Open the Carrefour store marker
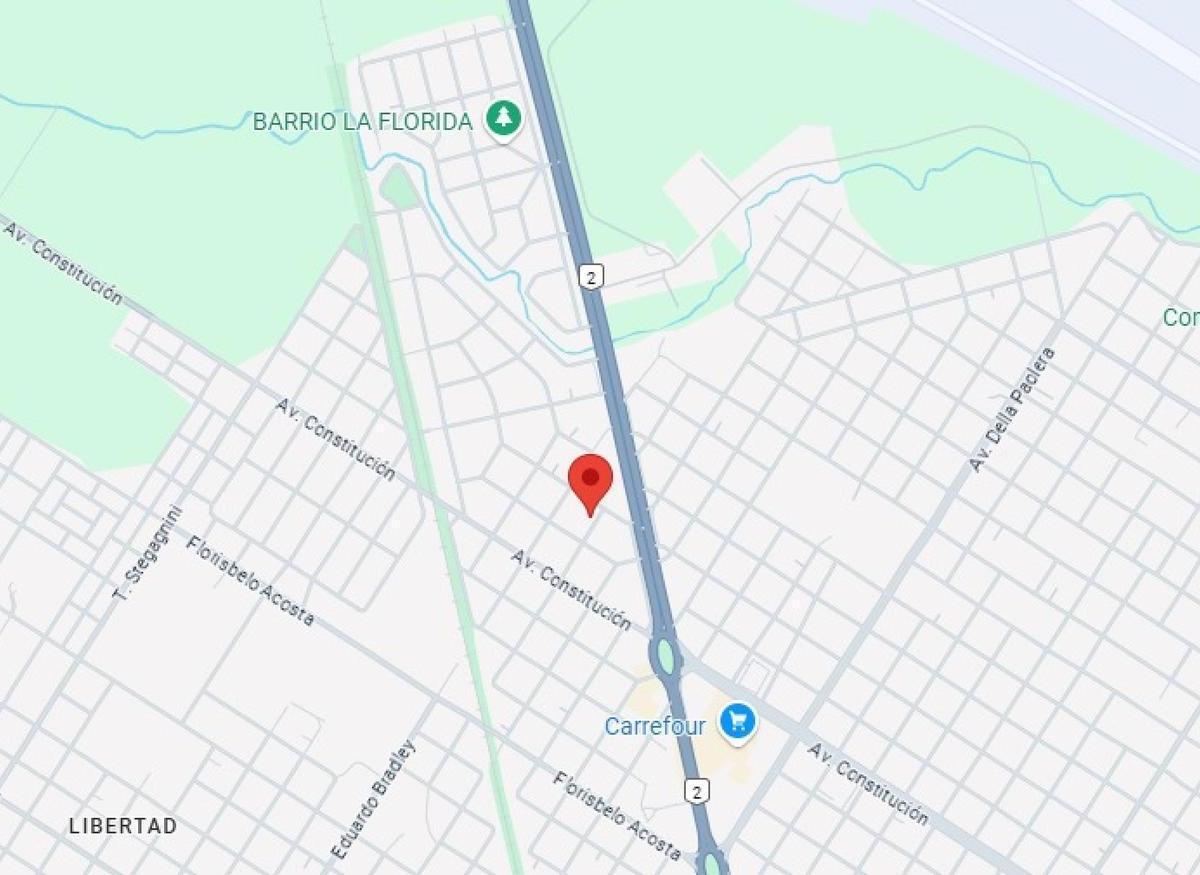Image resolution: width=1200 pixels, height=875 pixels. [x=738, y=720]
